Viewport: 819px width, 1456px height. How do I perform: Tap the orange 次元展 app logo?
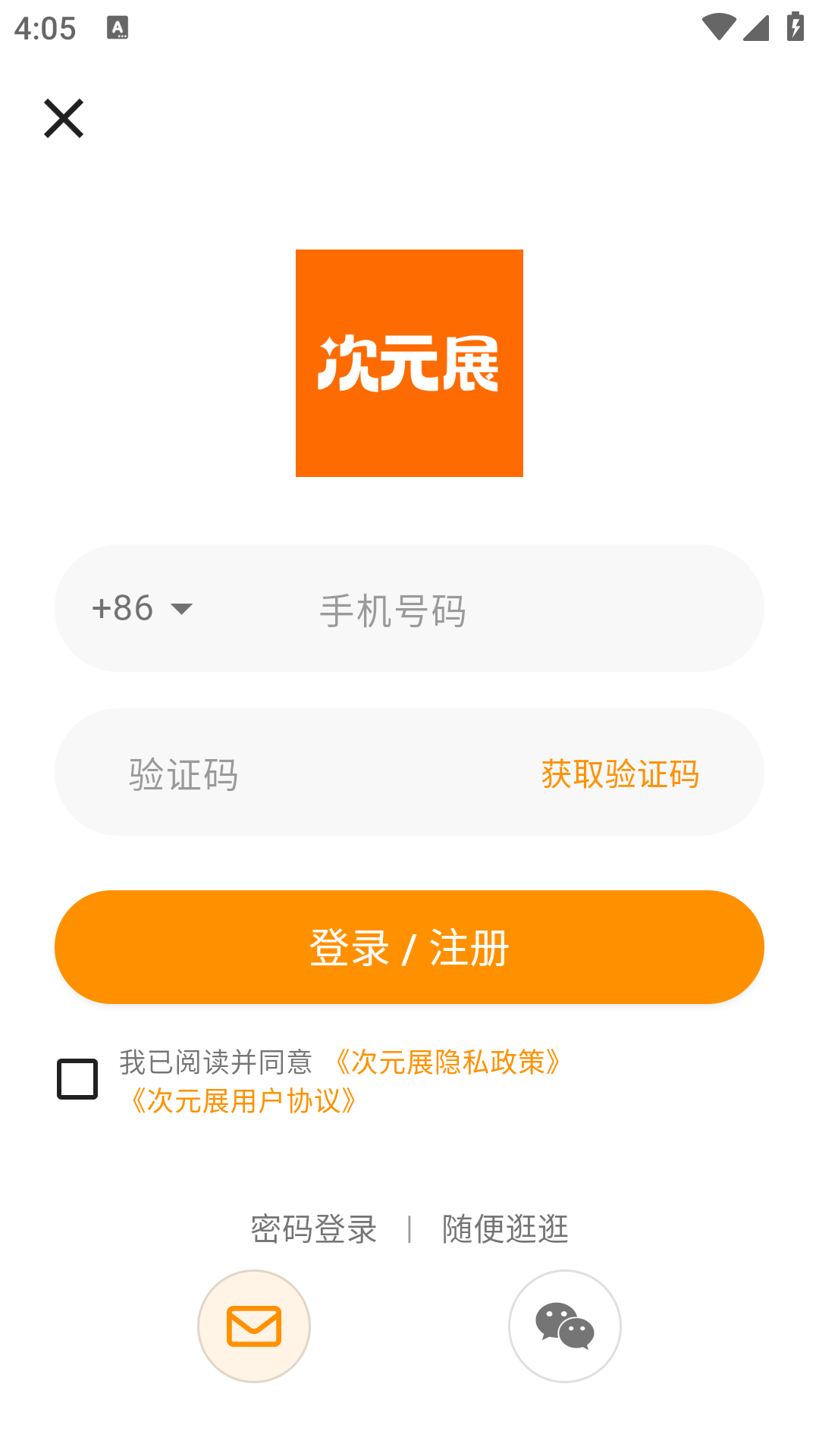pos(409,364)
